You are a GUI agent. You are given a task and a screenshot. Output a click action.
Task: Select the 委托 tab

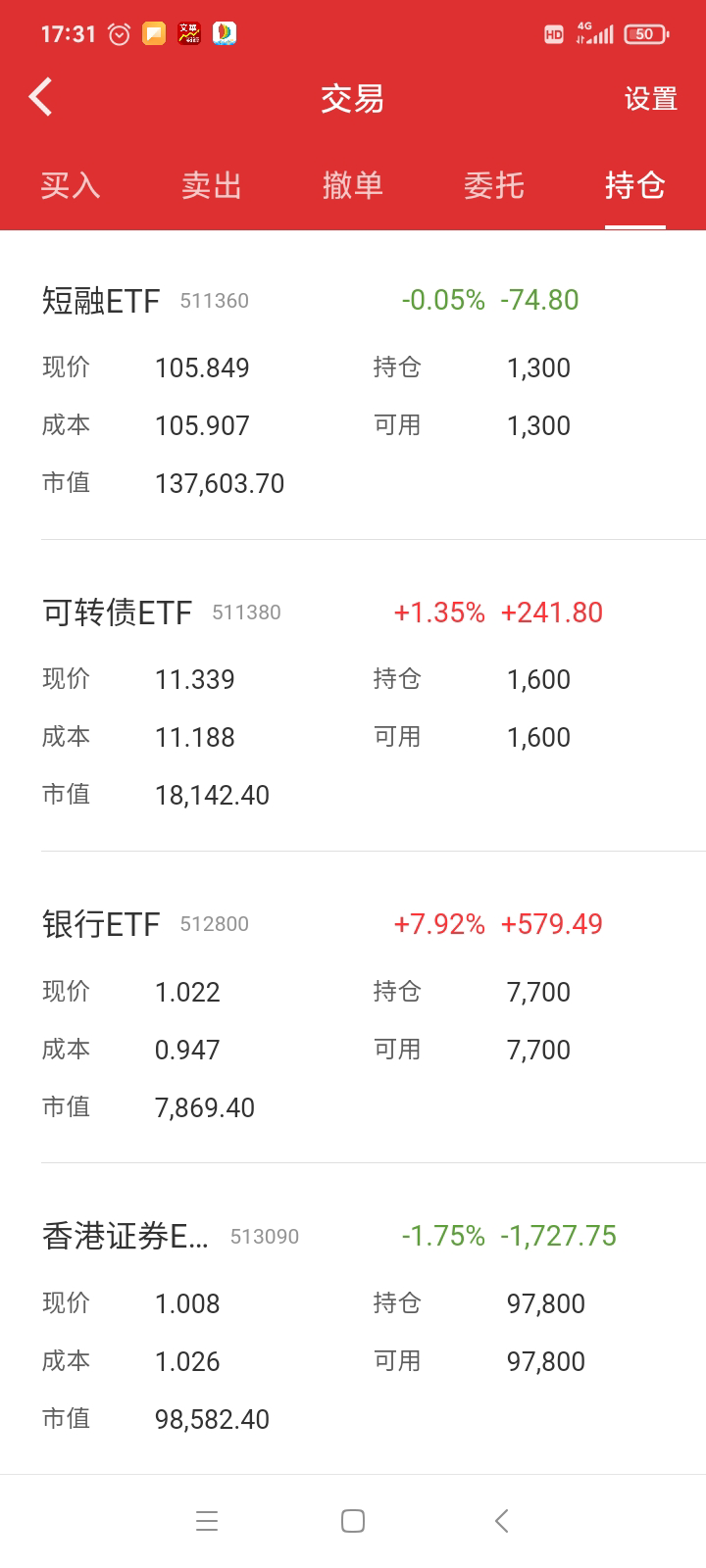[x=494, y=185]
